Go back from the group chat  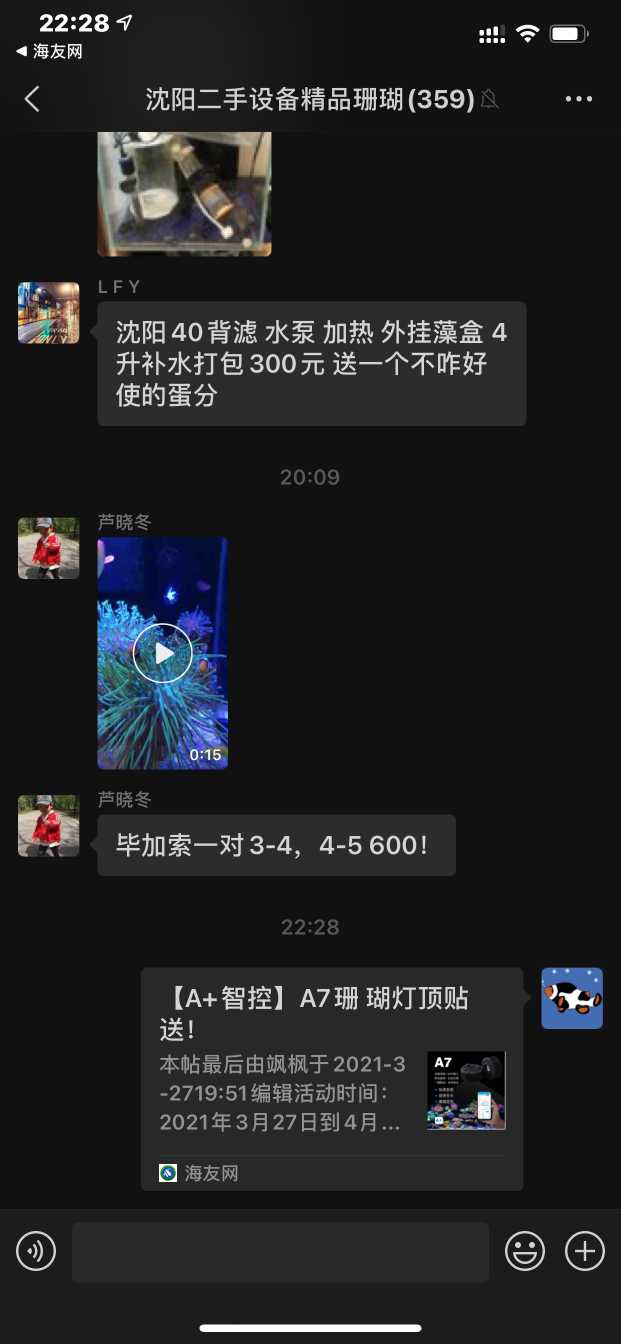click(x=32, y=99)
